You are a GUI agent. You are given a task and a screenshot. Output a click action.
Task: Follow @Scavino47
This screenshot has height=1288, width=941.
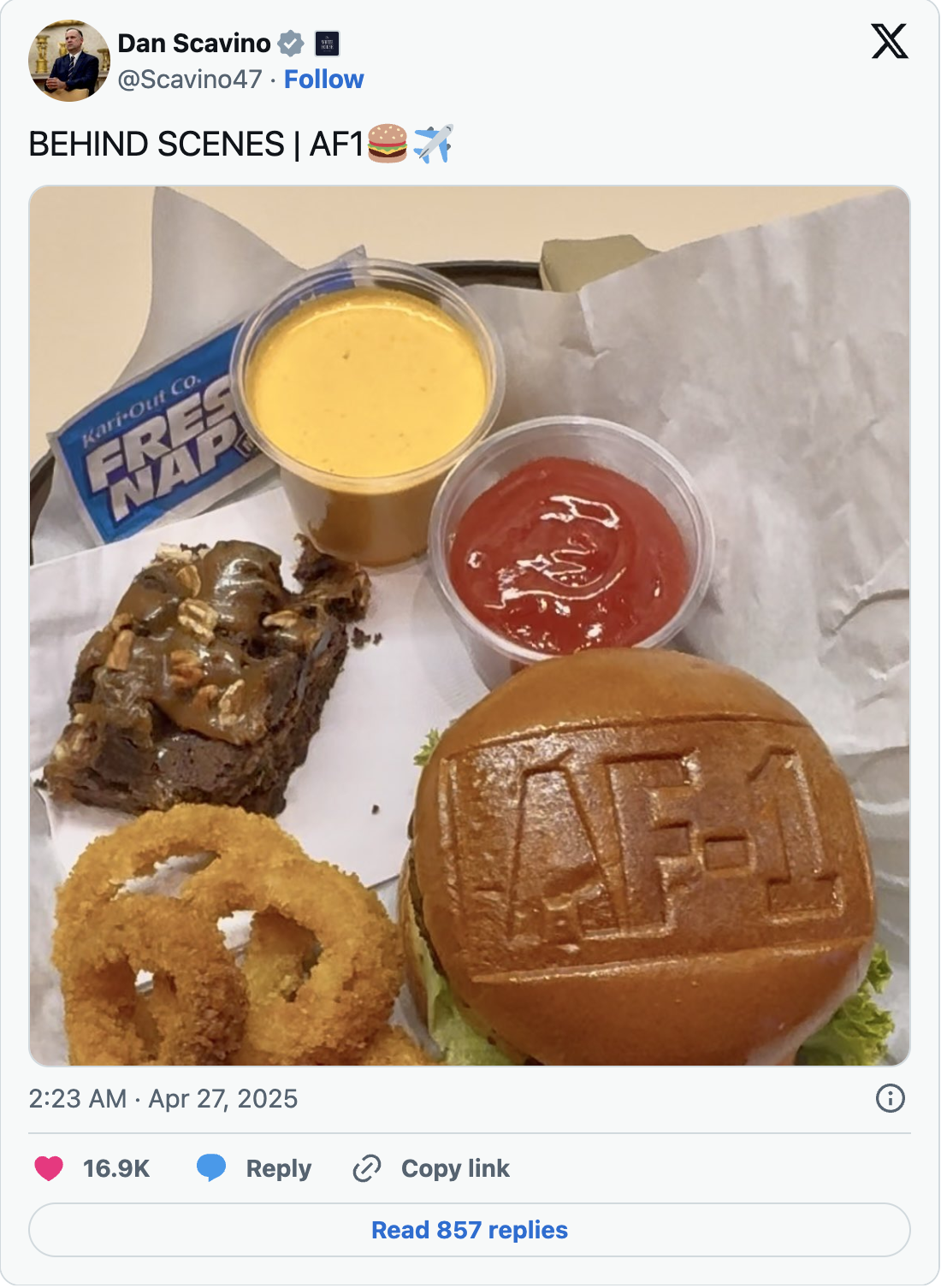pos(323,80)
